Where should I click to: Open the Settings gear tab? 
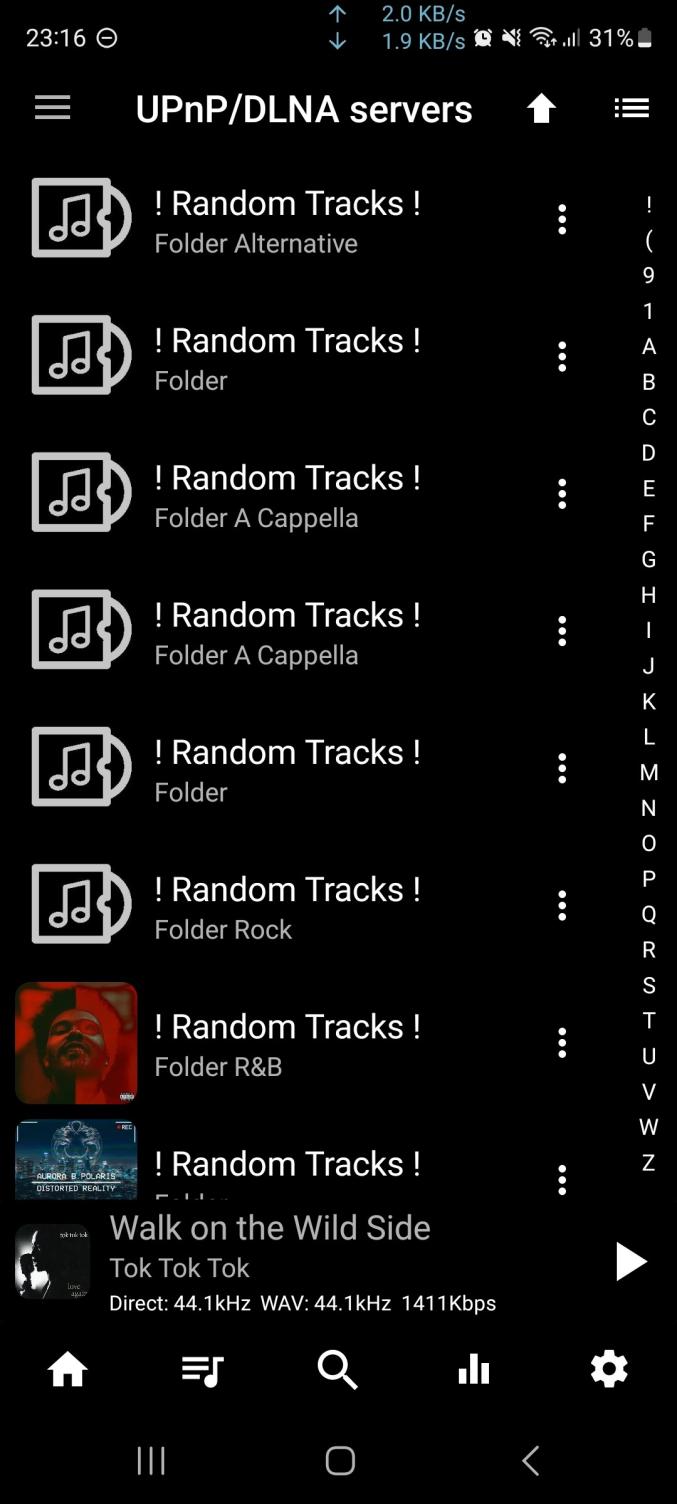(609, 1369)
